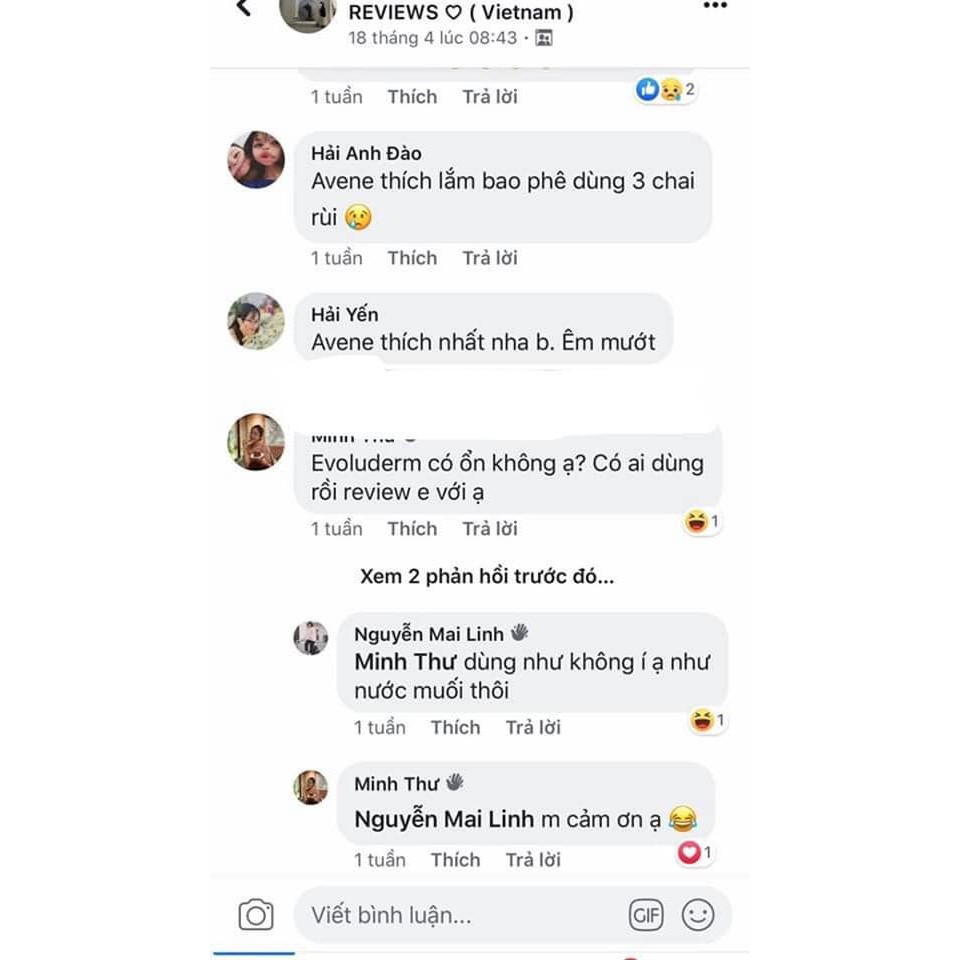Open the GIF picker

click(x=646, y=914)
